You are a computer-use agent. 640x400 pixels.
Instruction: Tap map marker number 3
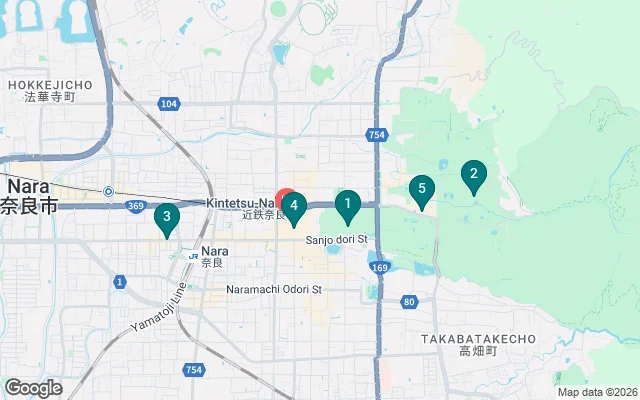point(167,217)
